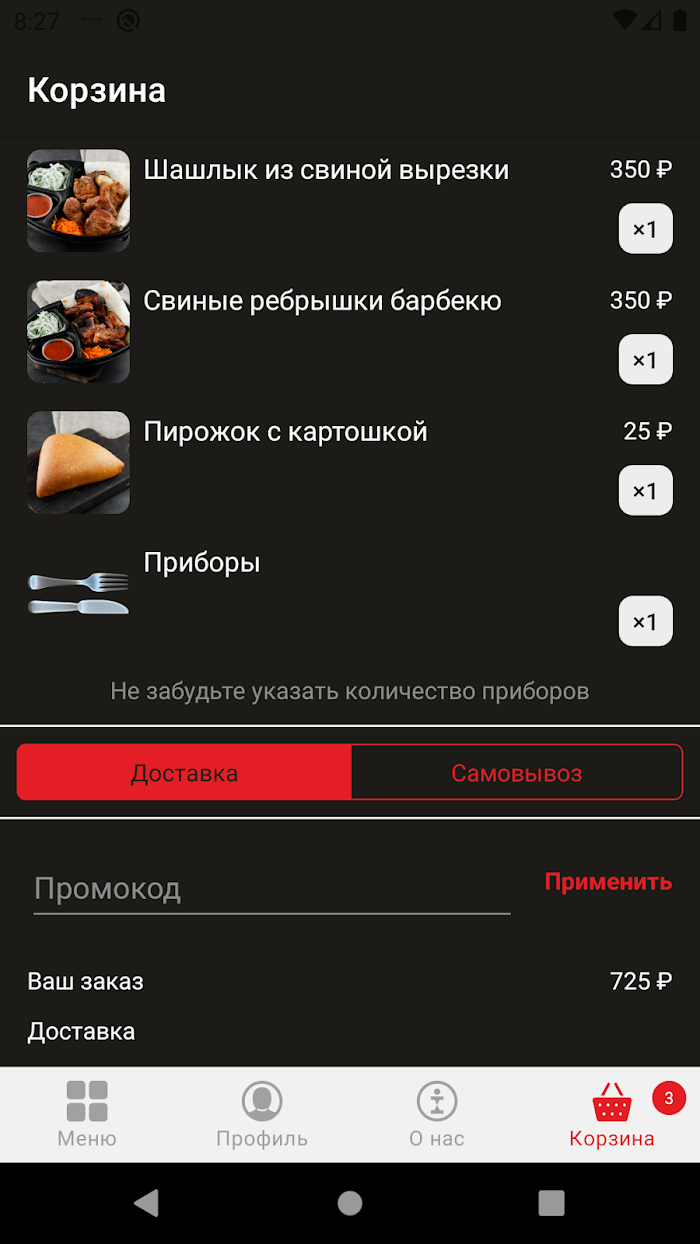
Task: Go to the Меню tab
Action: click(x=87, y=1114)
